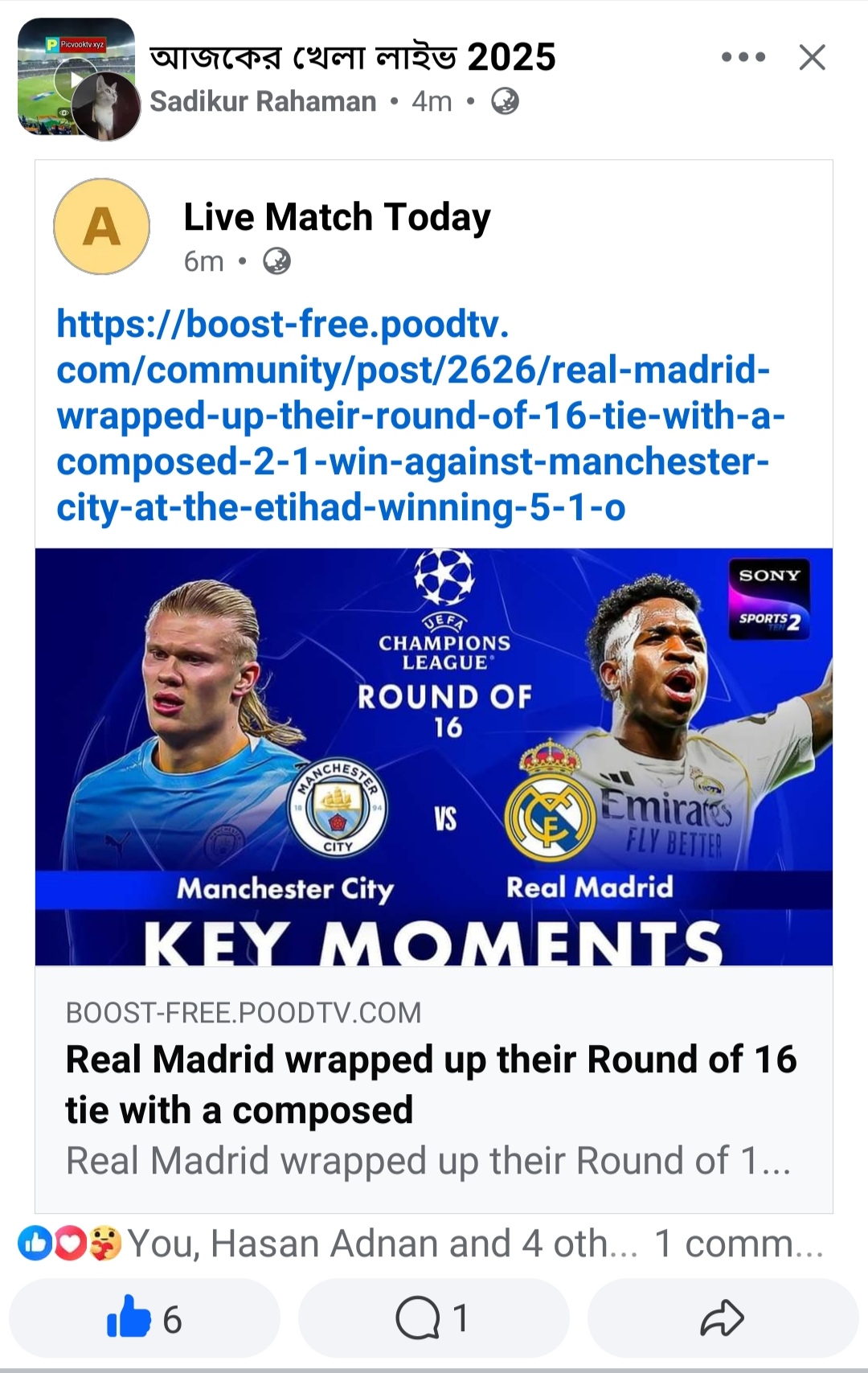Open the comments on this post
Image resolution: width=868 pixels, height=1373 pixels.
click(434, 1319)
